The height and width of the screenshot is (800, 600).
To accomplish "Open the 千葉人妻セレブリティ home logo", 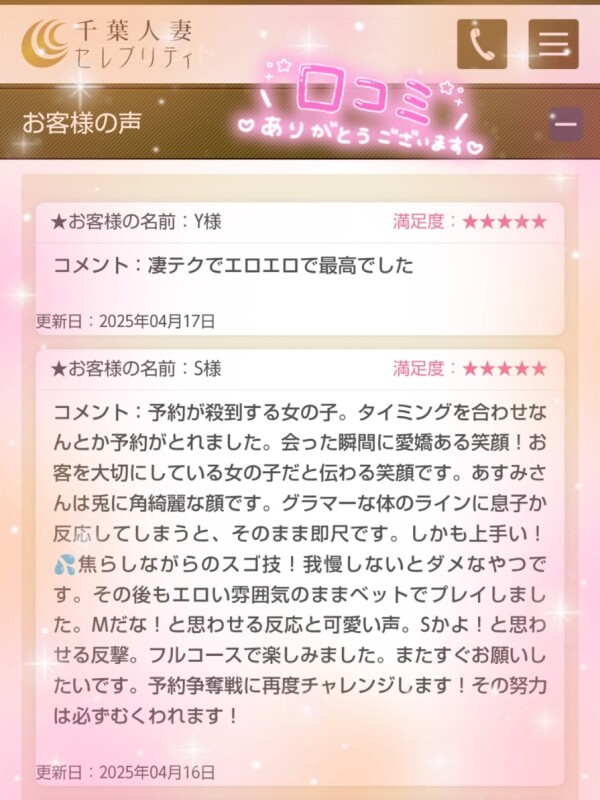I will 108,41.
